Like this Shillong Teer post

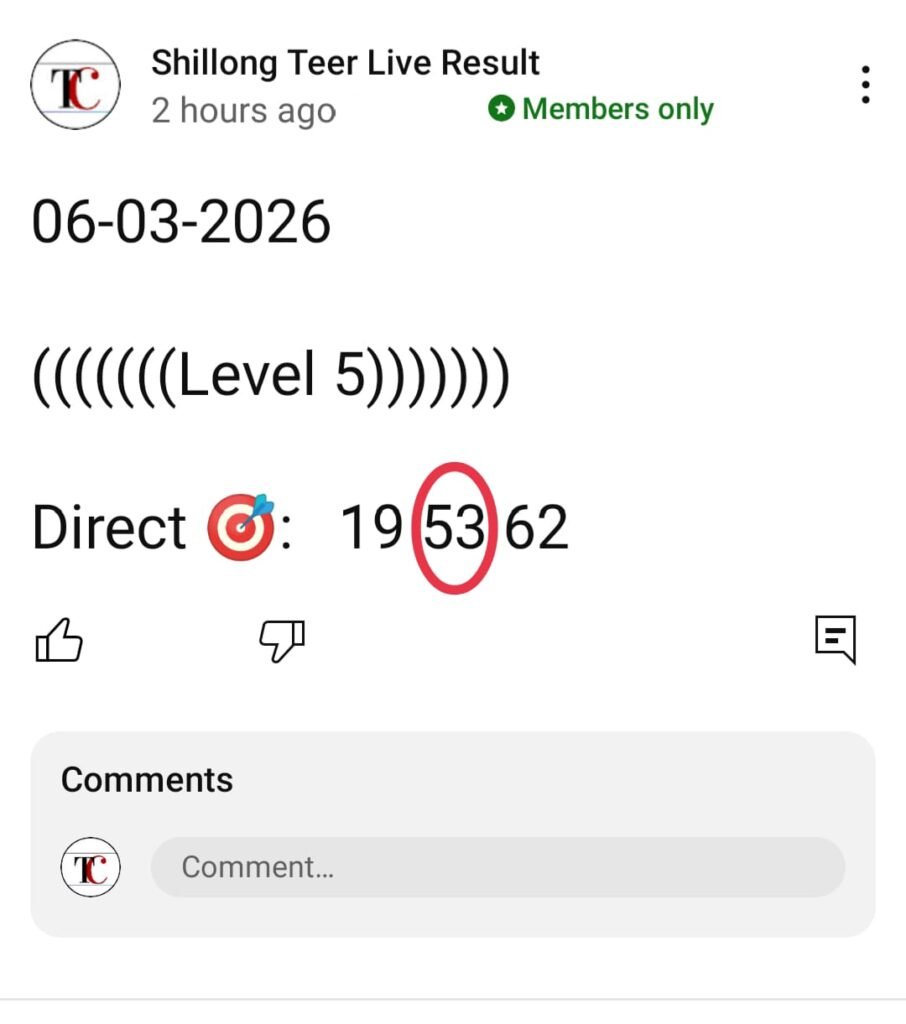59,640
